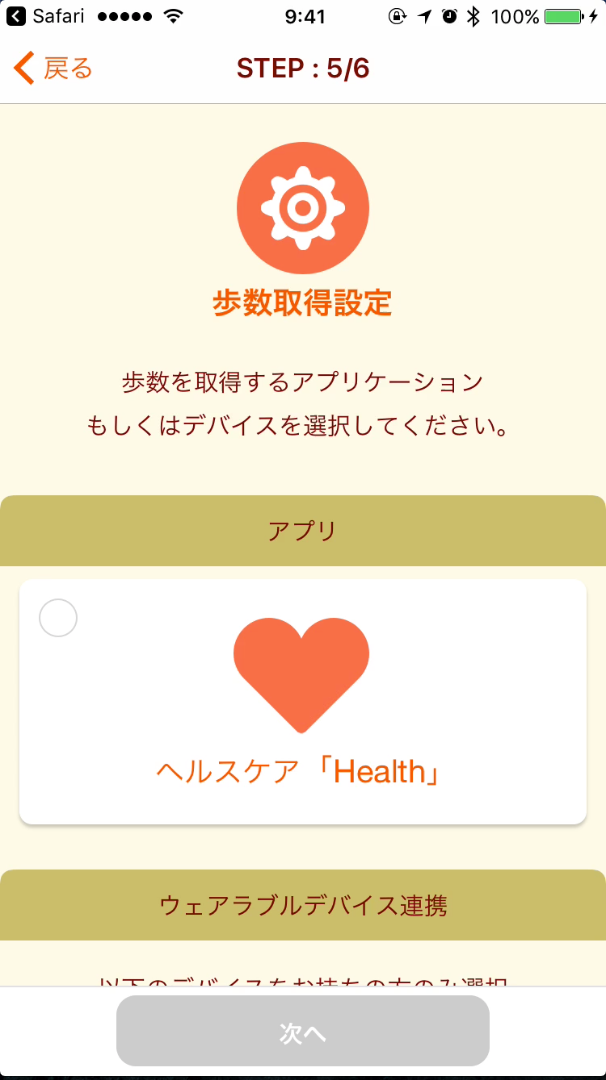Tap the 次へ button to continue
Viewport: 606px width, 1080px height.
[x=302, y=1032]
